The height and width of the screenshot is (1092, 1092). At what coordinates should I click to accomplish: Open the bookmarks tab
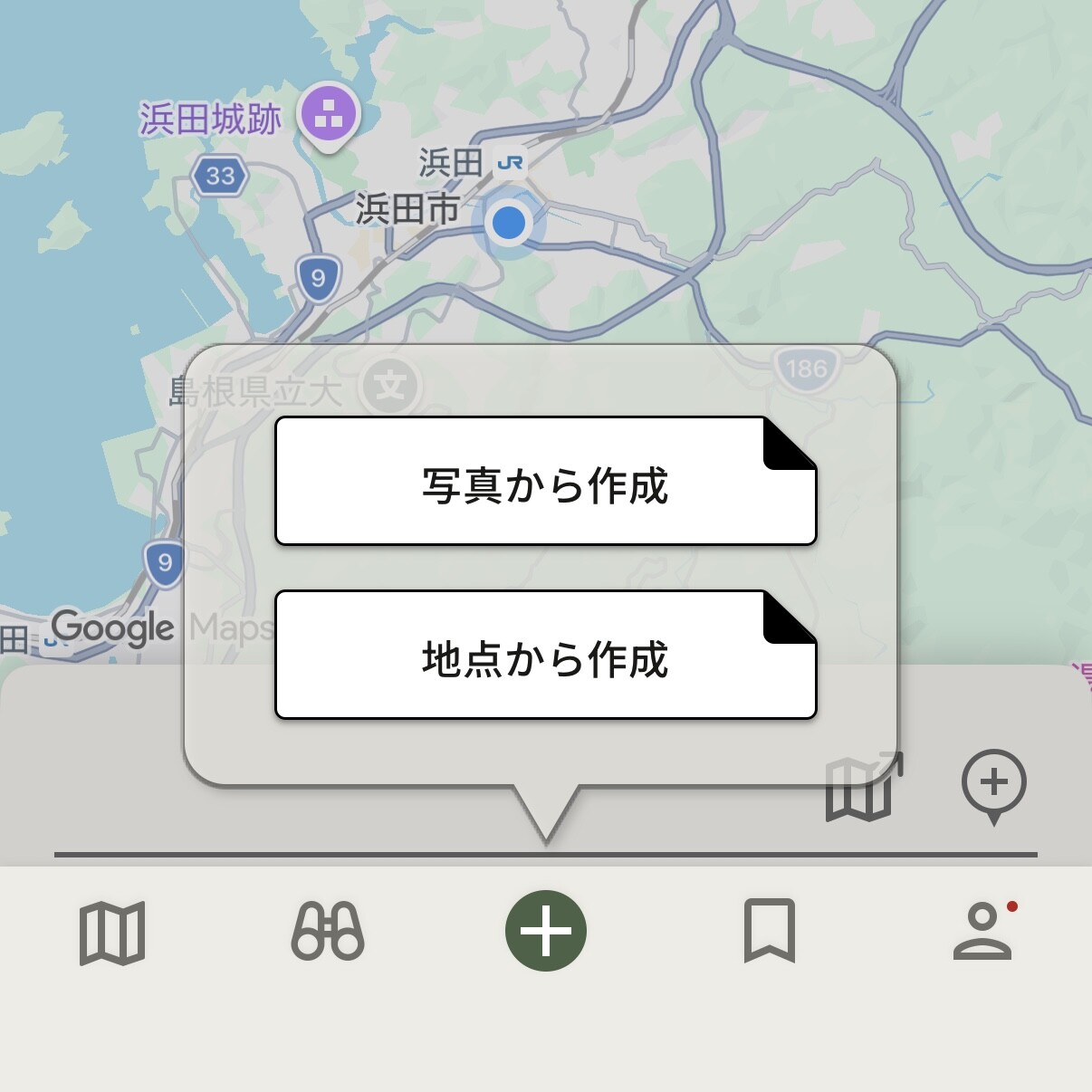coord(769,931)
